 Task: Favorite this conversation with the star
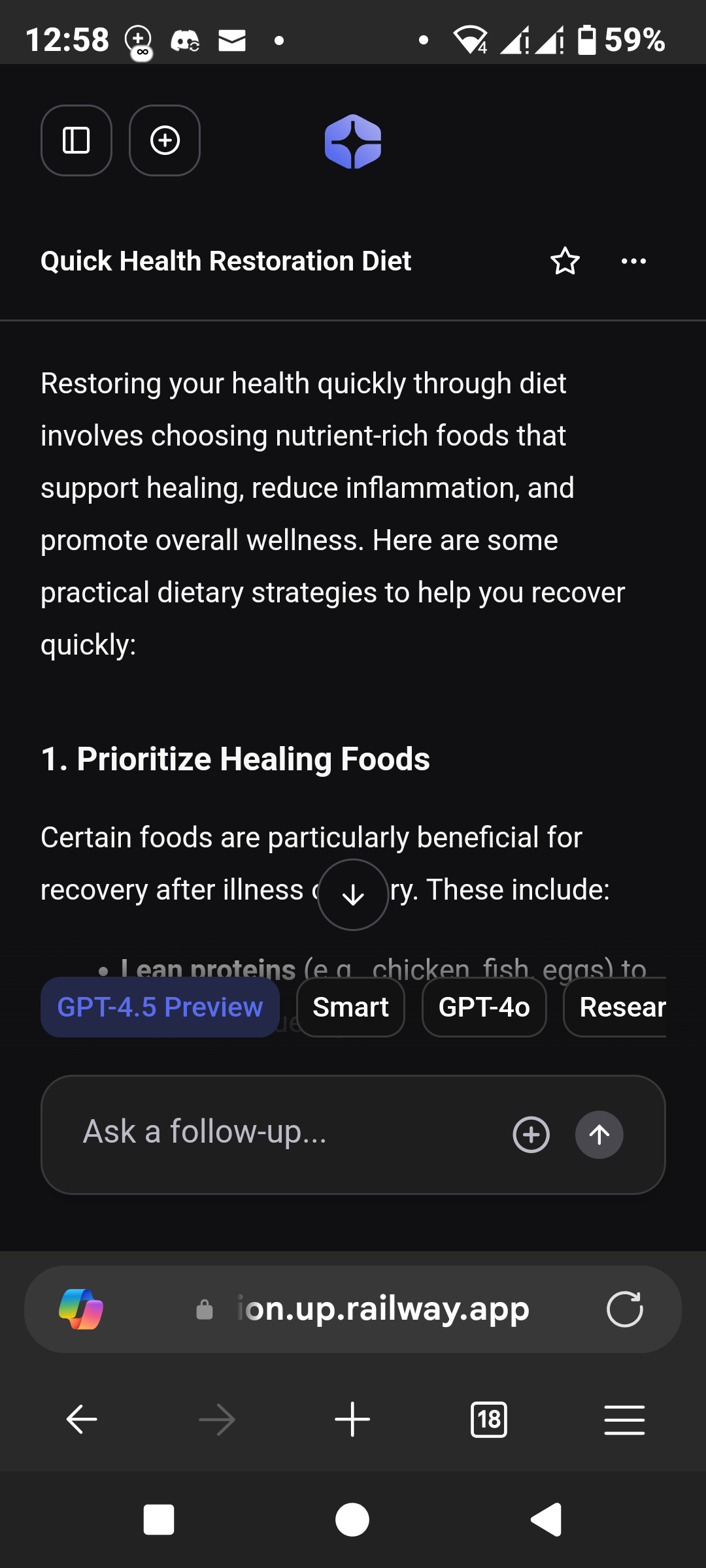pyautogui.click(x=565, y=261)
